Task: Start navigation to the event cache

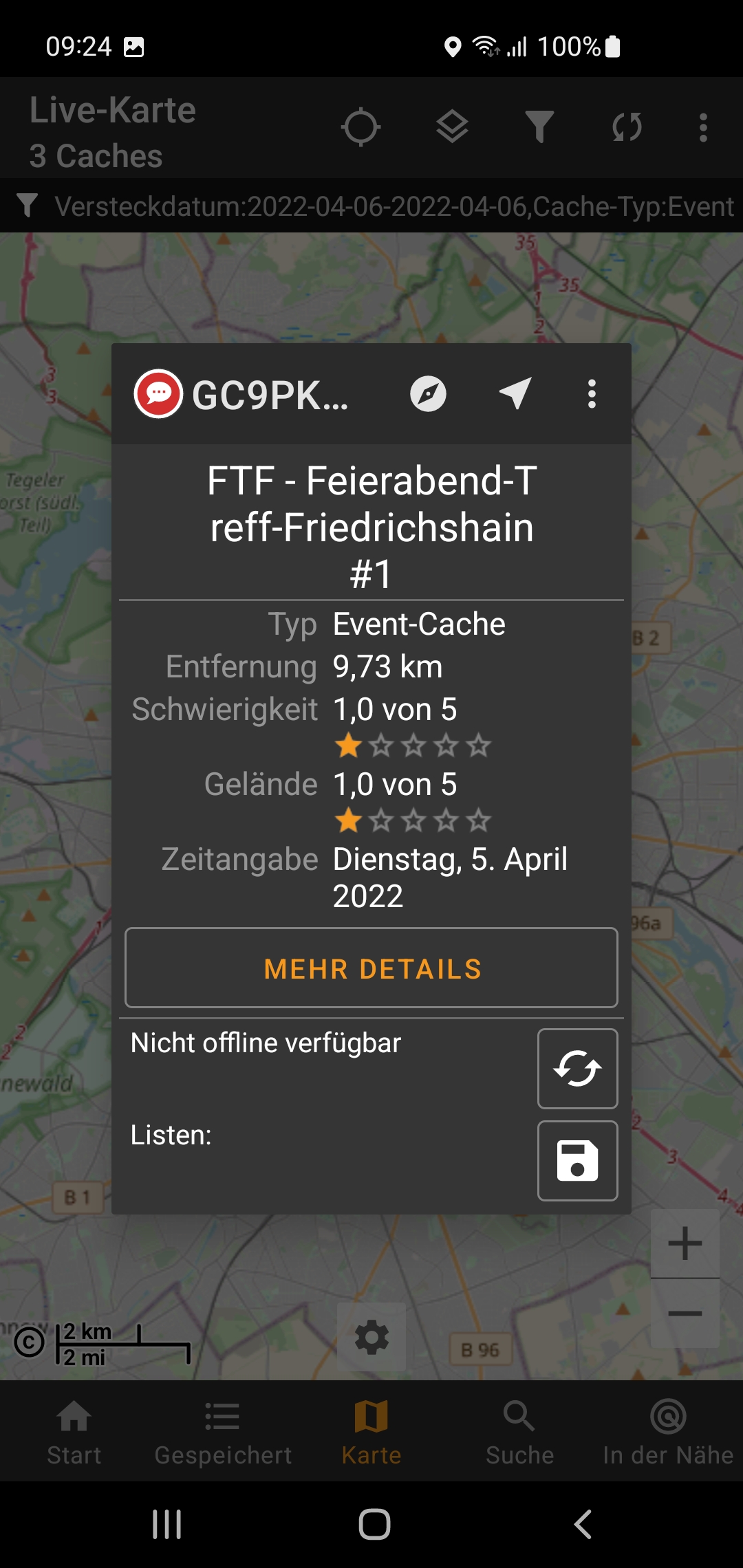Action: [x=515, y=393]
